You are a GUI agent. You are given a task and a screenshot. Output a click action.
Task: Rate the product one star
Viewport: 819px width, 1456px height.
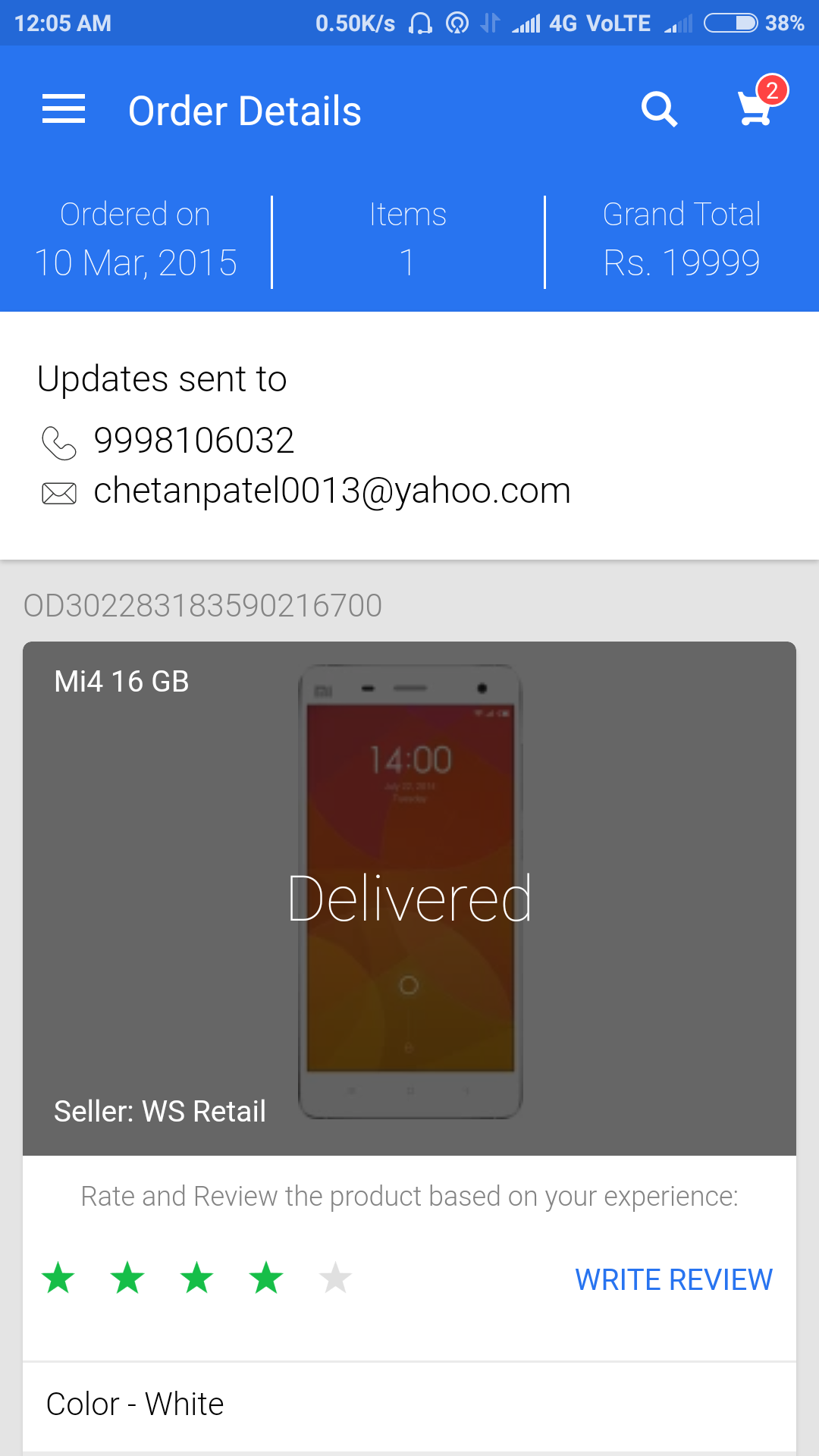pos(58,1279)
